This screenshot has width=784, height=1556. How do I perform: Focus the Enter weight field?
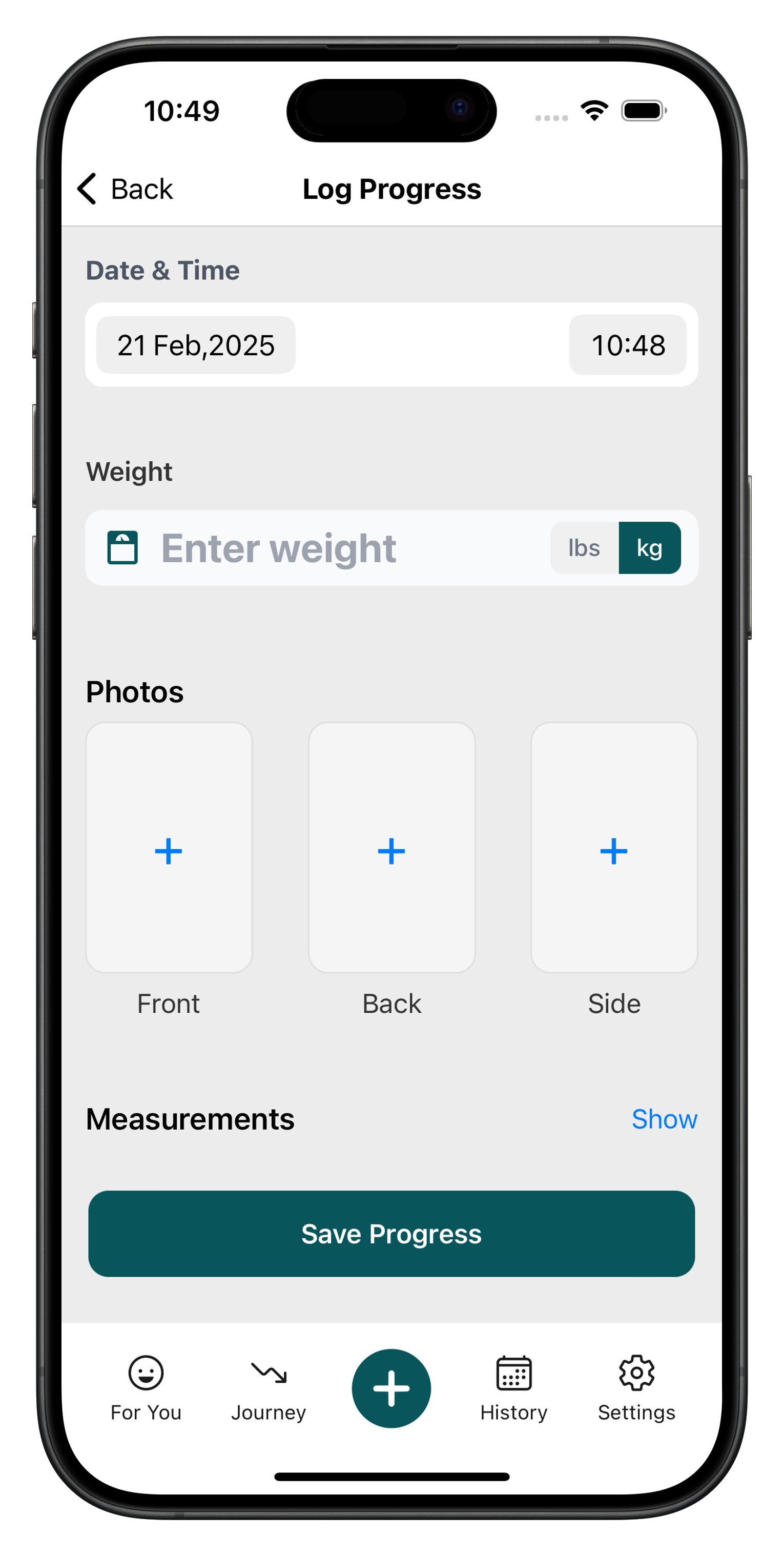click(338, 548)
